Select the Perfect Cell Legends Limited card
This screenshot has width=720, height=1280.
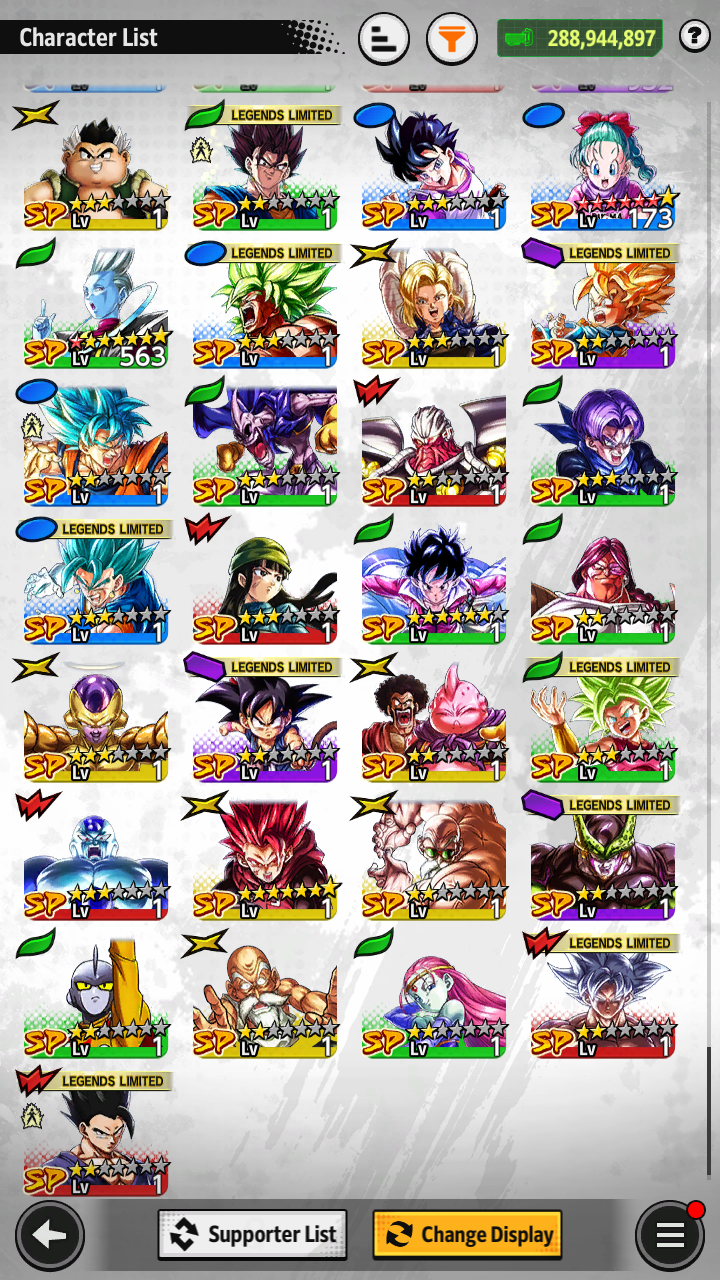coord(604,858)
